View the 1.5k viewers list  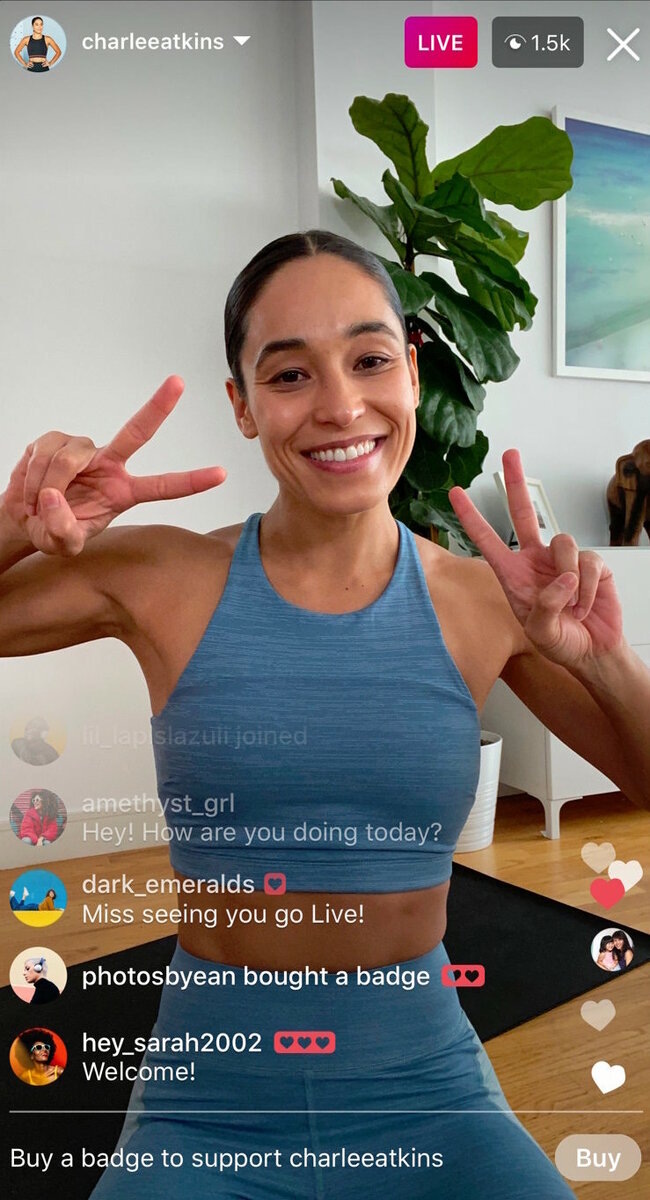pyautogui.click(x=537, y=43)
